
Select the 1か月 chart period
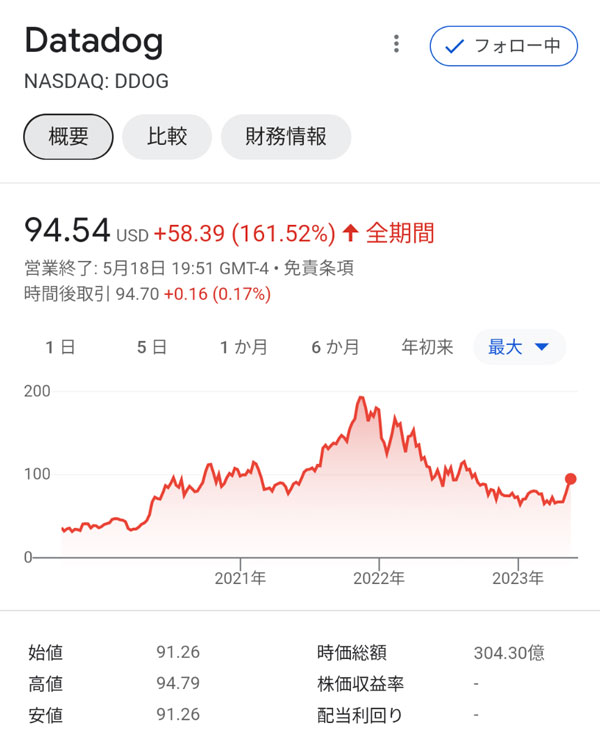[245, 347]
